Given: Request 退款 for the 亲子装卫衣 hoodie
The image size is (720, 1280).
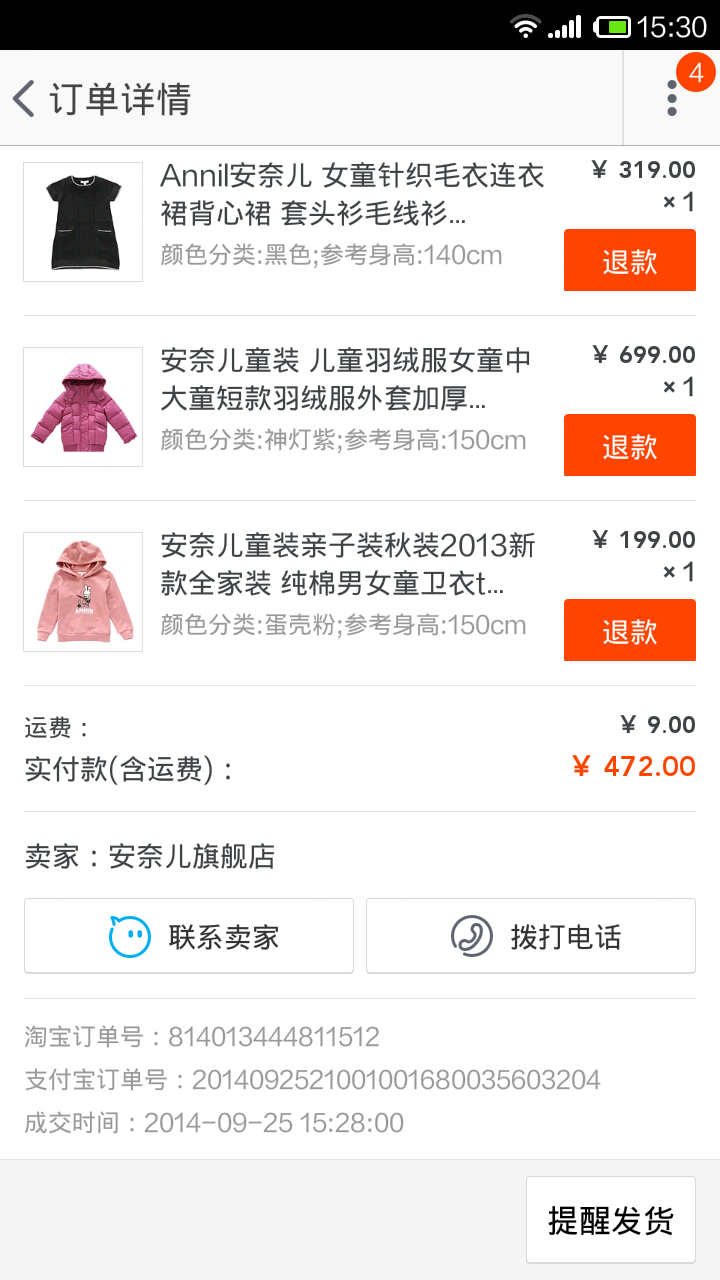Looking at the screenshot, I should [629, 631].
